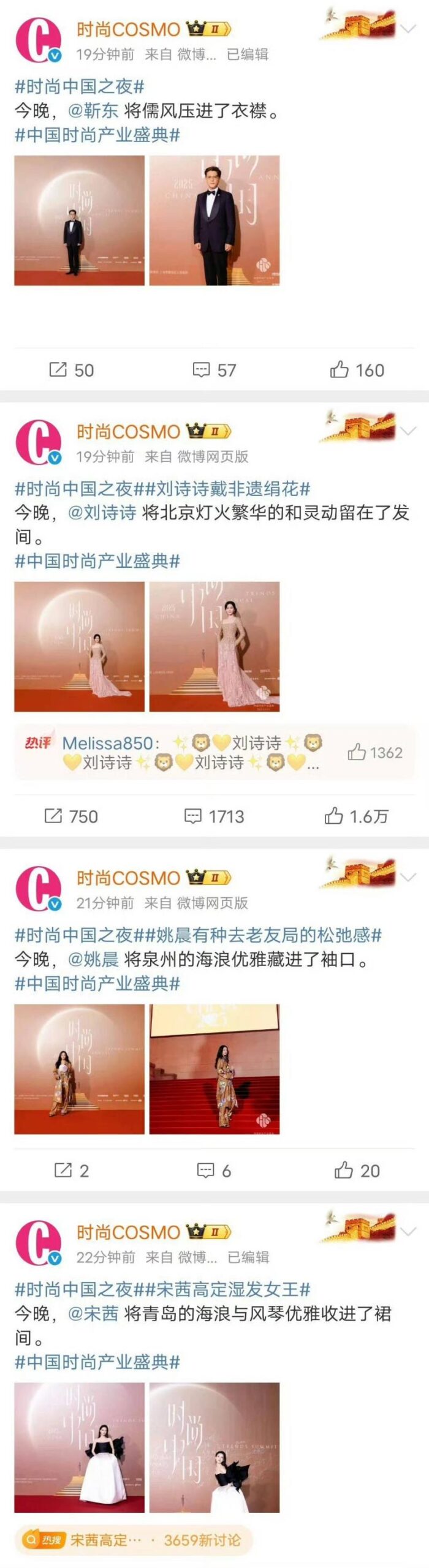Open the 宋茜高定 hot search chip
The height and width of the screenshot is (1568, 429).
point(132,1540)
